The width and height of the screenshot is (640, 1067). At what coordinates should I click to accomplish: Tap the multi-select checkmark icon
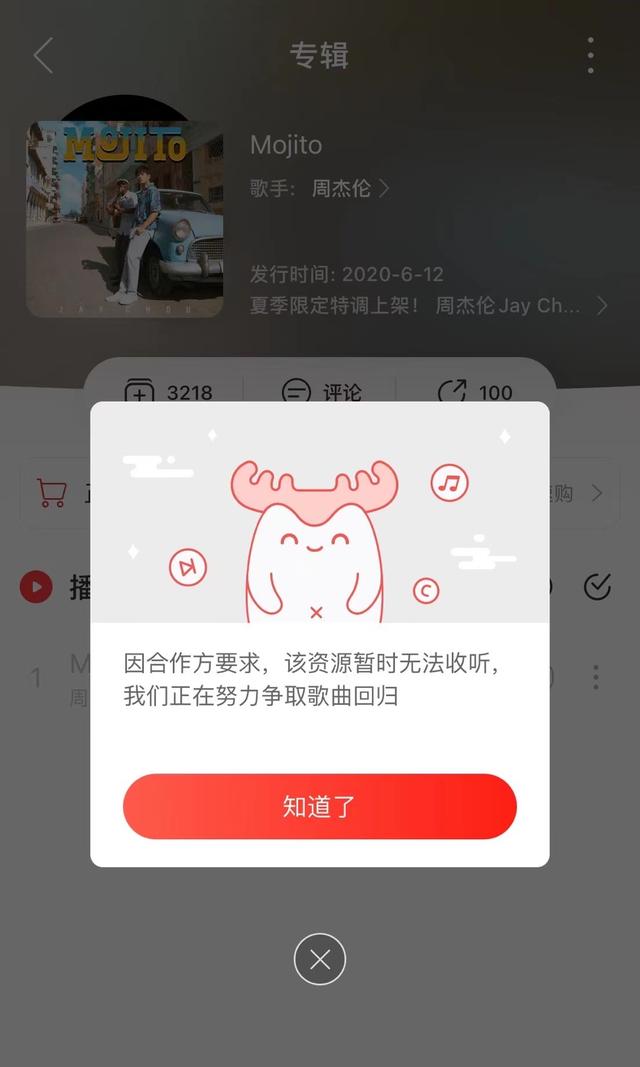coord(597,587)
